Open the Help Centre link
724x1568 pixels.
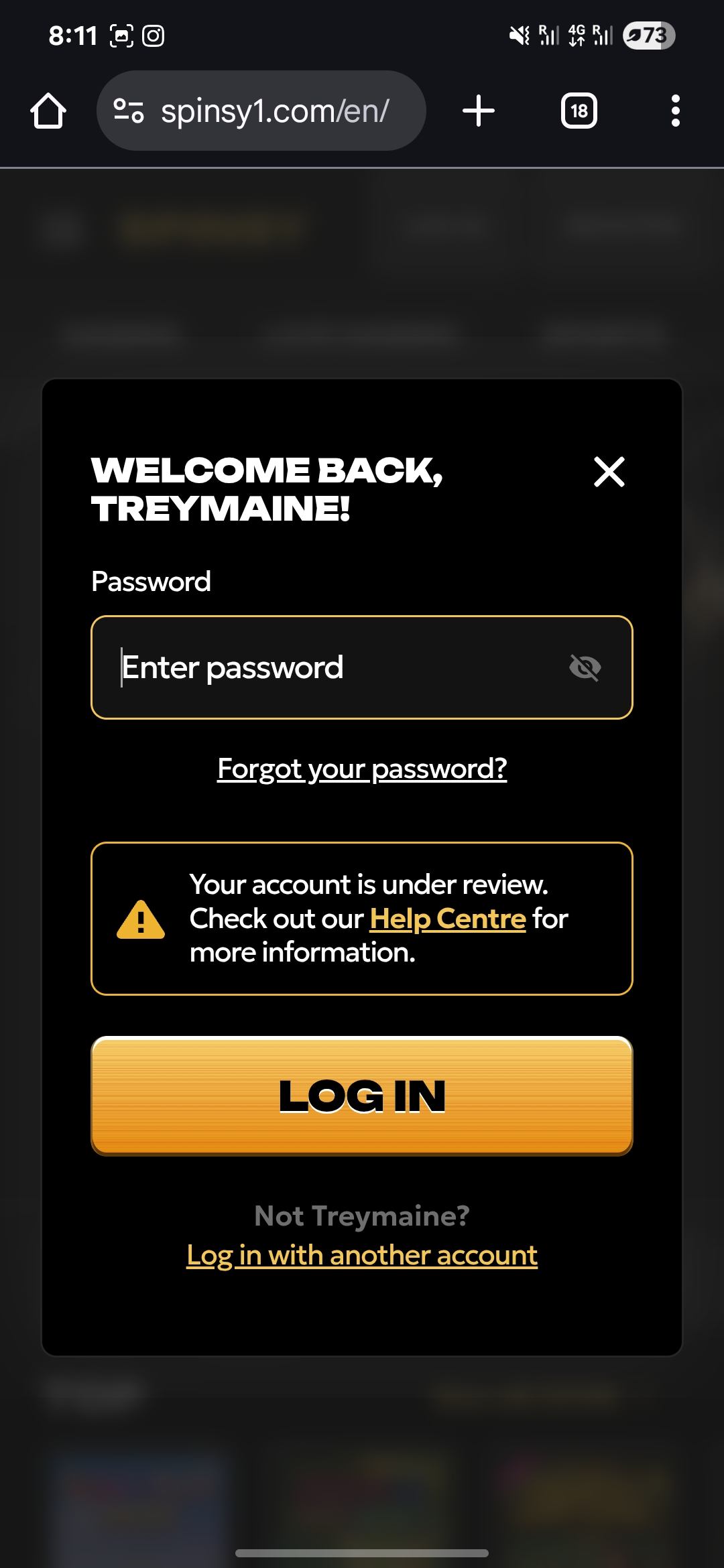[448, 919]
